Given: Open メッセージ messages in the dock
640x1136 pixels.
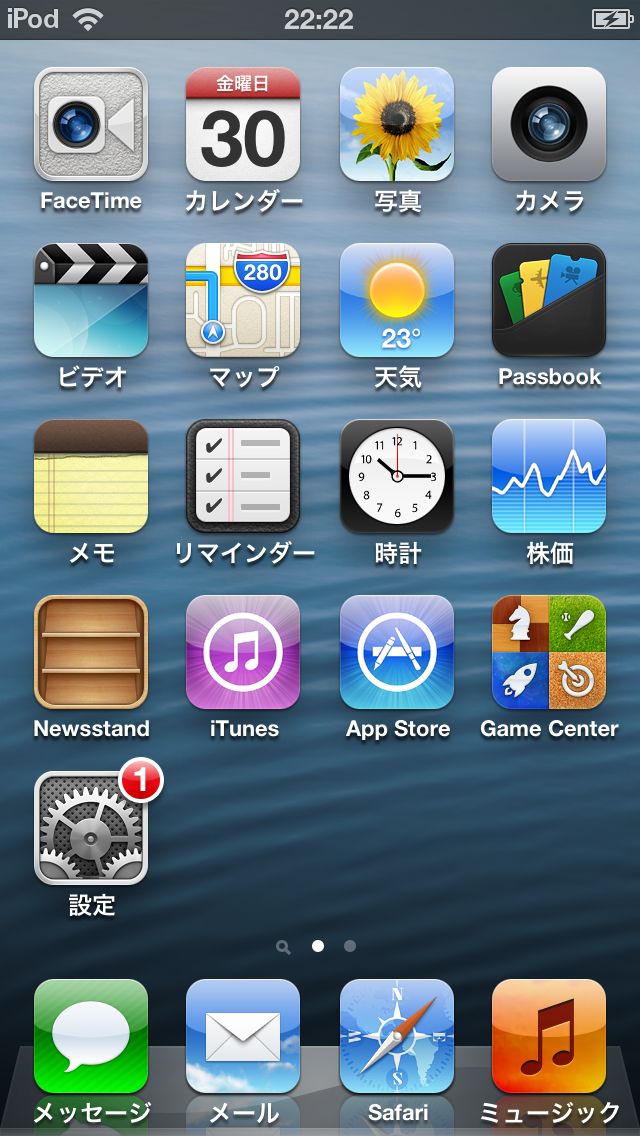Looking at the screenshot, I should (x=91, y=1036).
